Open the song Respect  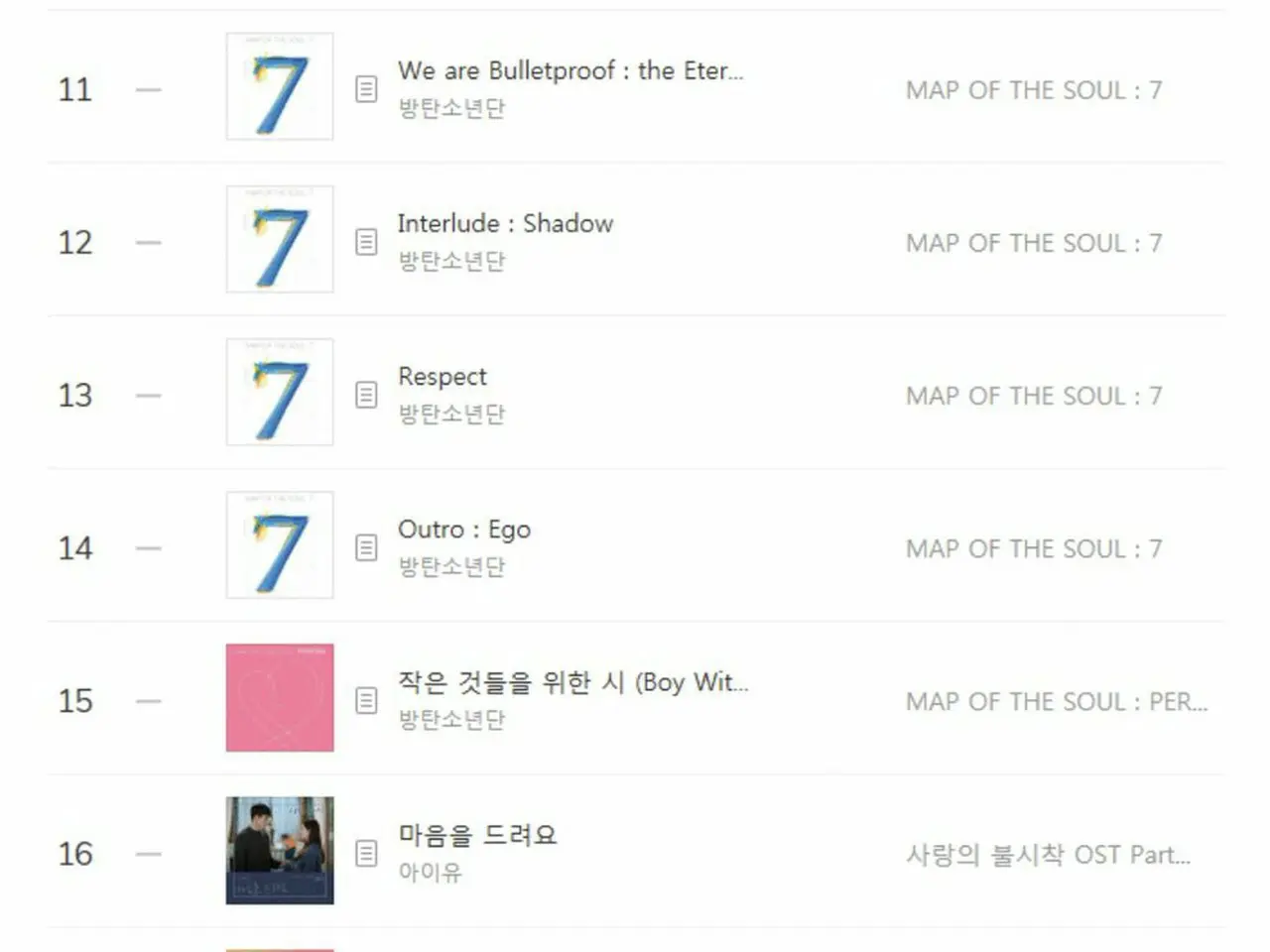(x=443, y=377)
